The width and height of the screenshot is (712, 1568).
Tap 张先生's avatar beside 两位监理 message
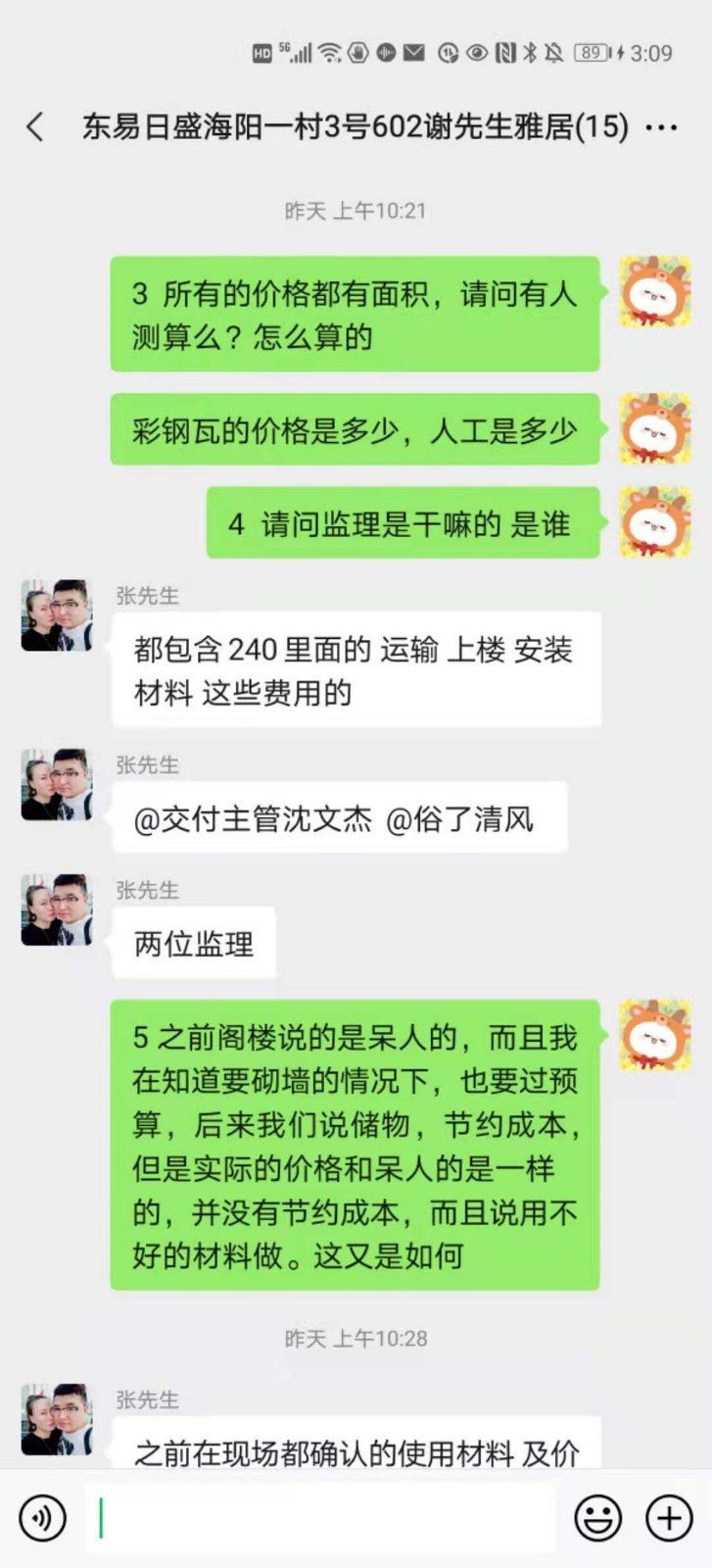[x=57, y=909]
